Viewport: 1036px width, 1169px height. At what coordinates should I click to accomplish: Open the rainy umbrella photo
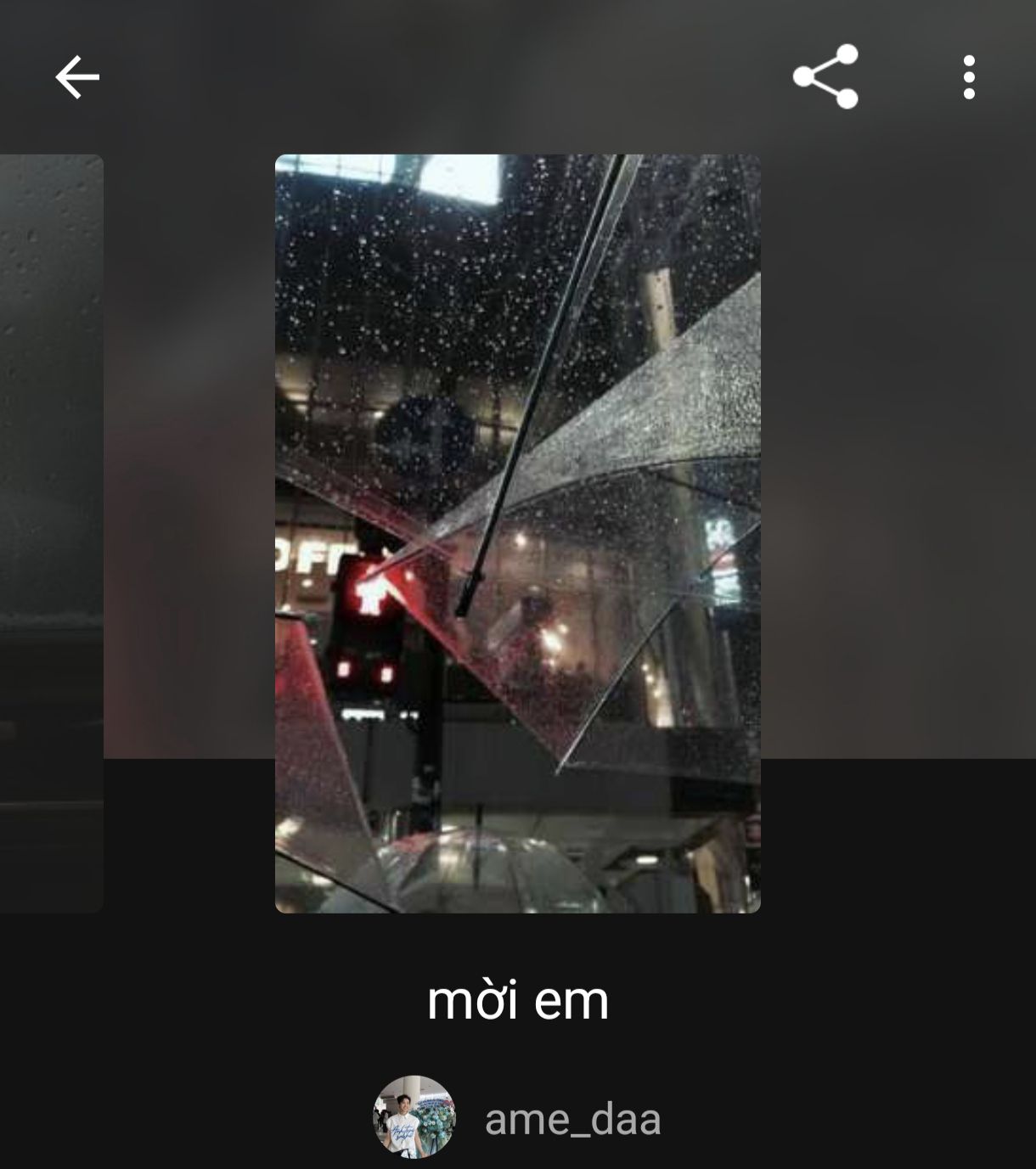click(517, 533)
